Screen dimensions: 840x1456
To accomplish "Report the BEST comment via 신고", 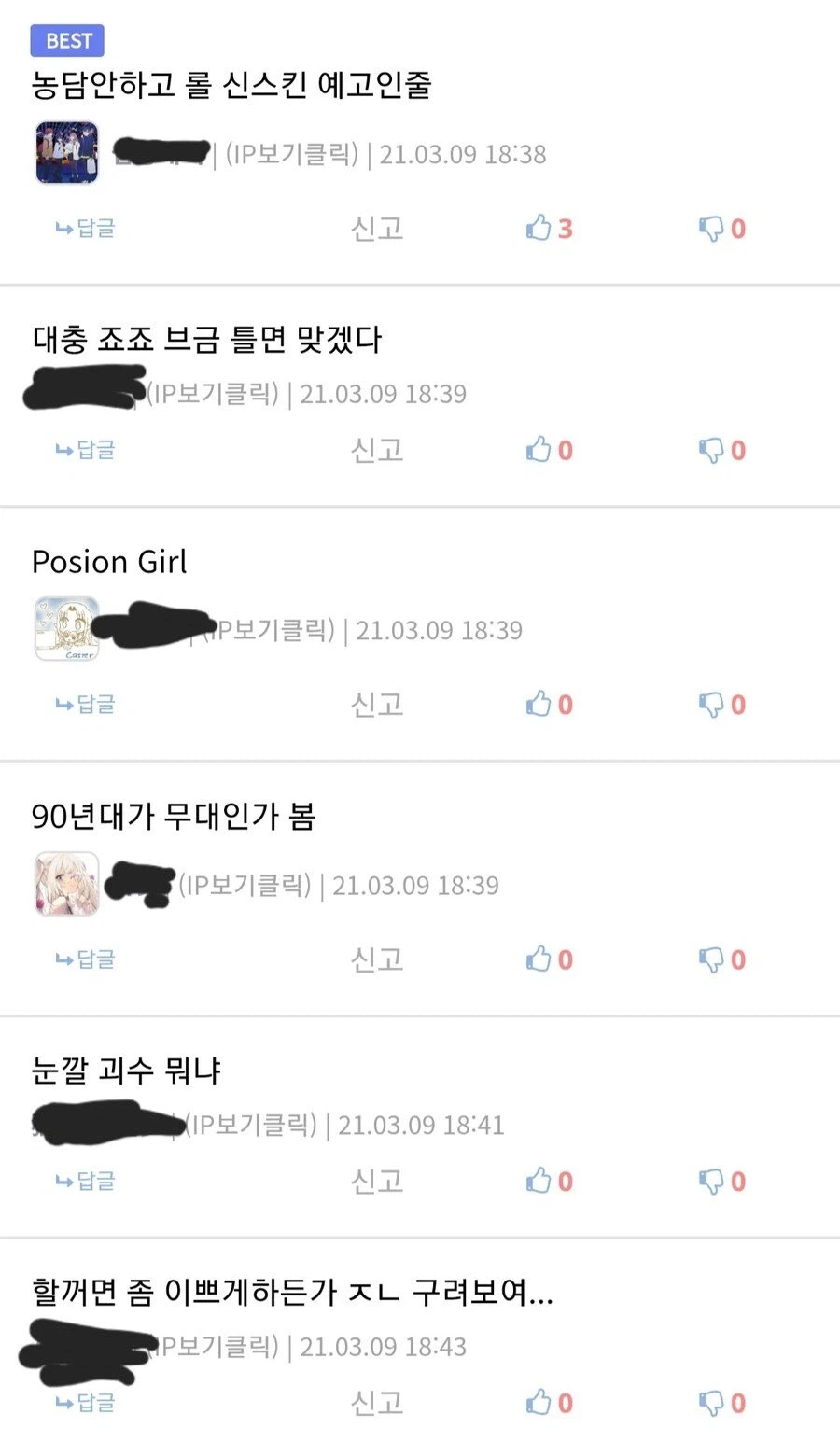I will tap(376, 230).
